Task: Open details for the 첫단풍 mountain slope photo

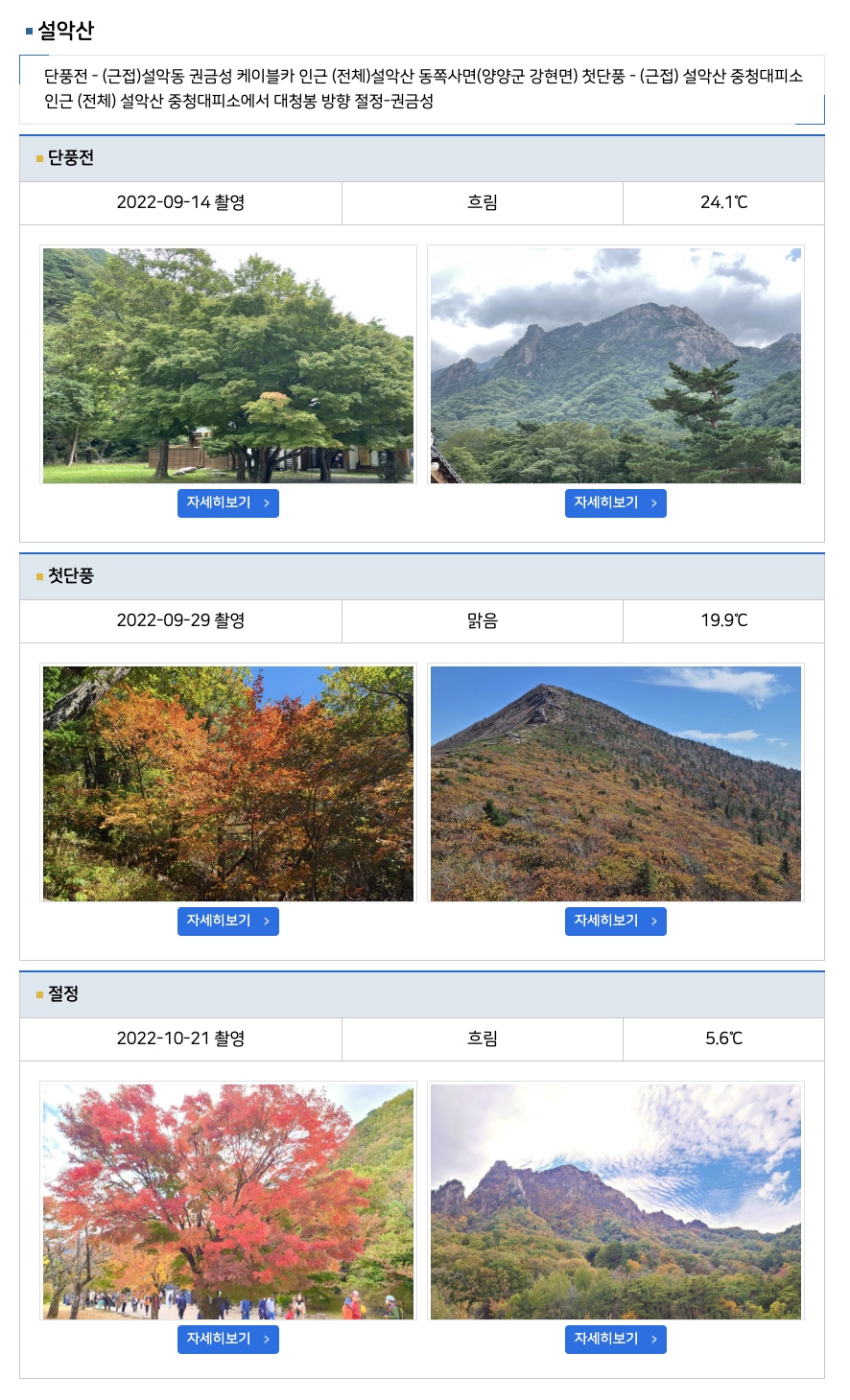Action: 615,922
